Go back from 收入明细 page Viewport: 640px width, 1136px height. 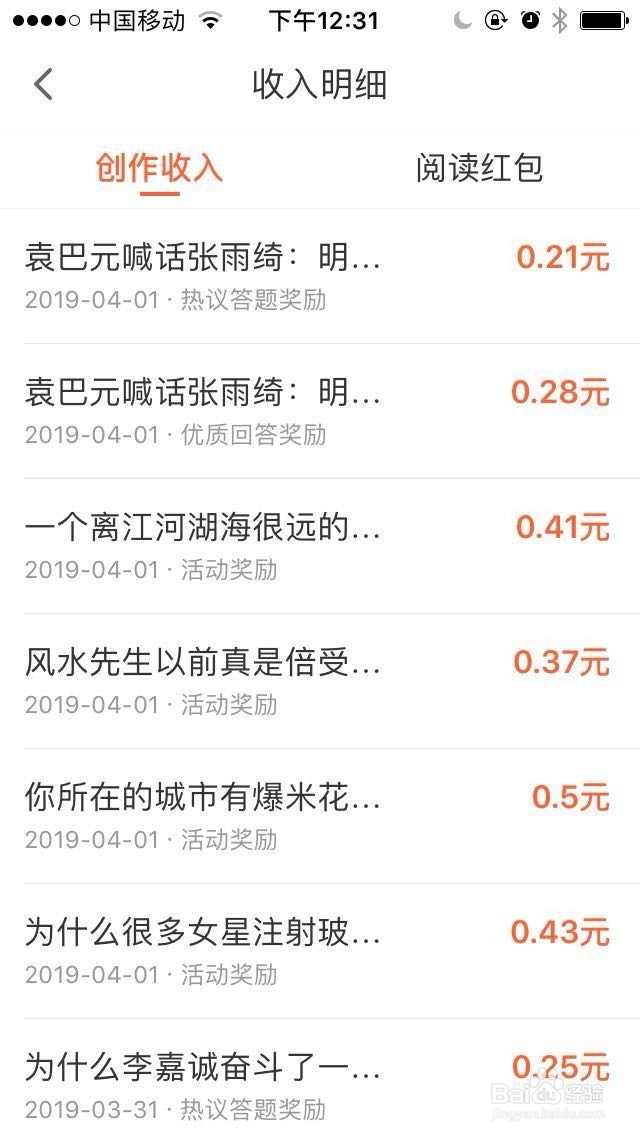point(43,85)
